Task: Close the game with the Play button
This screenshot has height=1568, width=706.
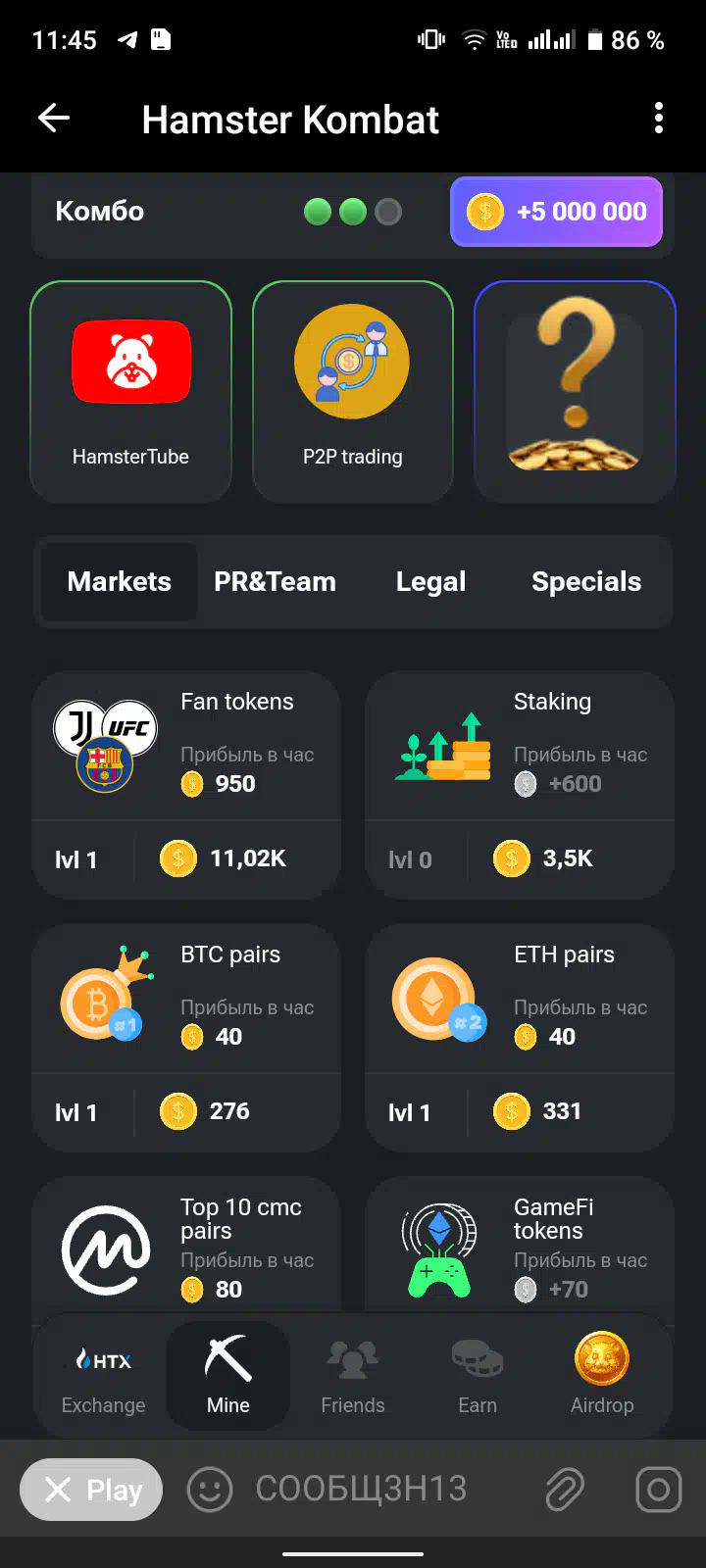Action: coord(91,1490)
